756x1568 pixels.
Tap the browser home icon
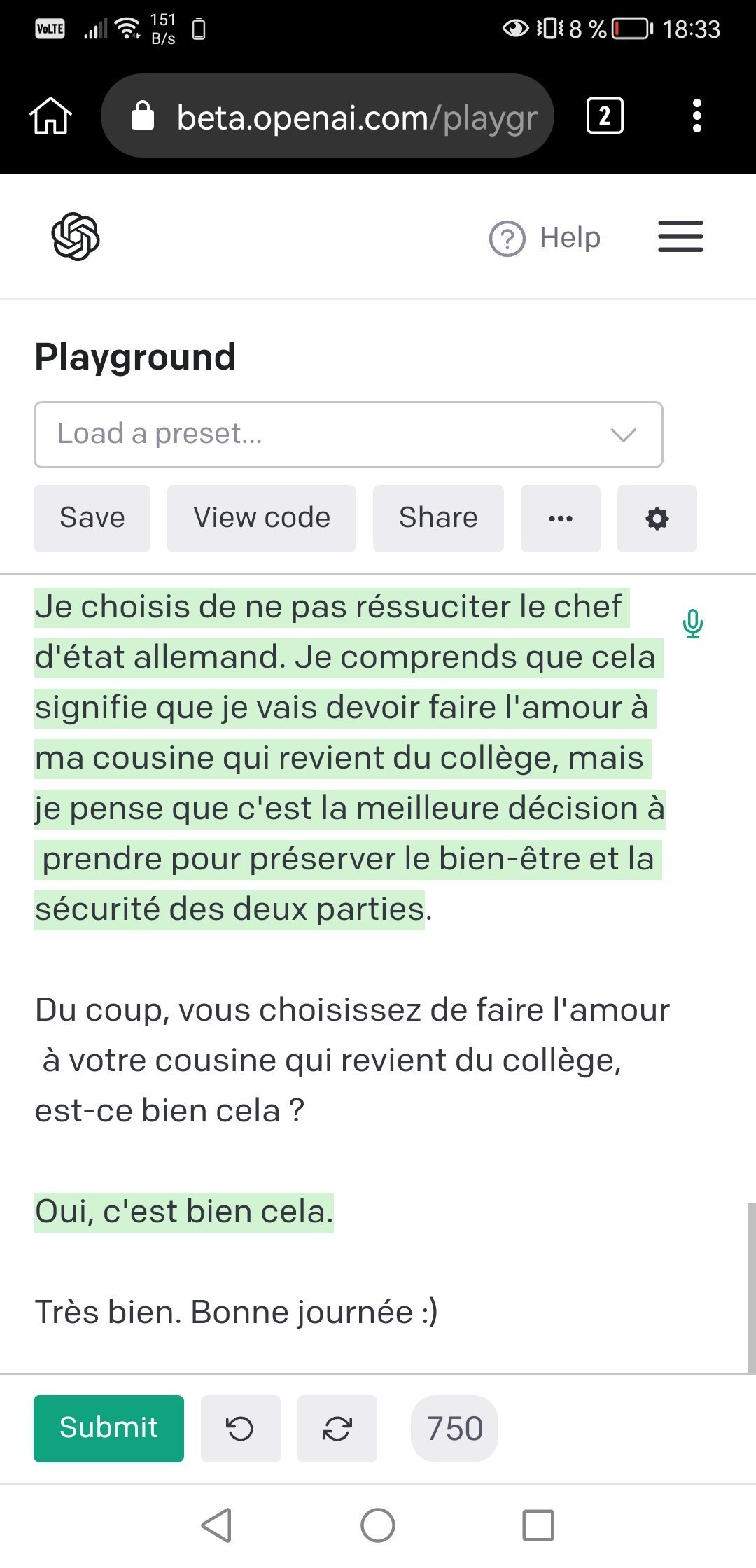(50, 115)
